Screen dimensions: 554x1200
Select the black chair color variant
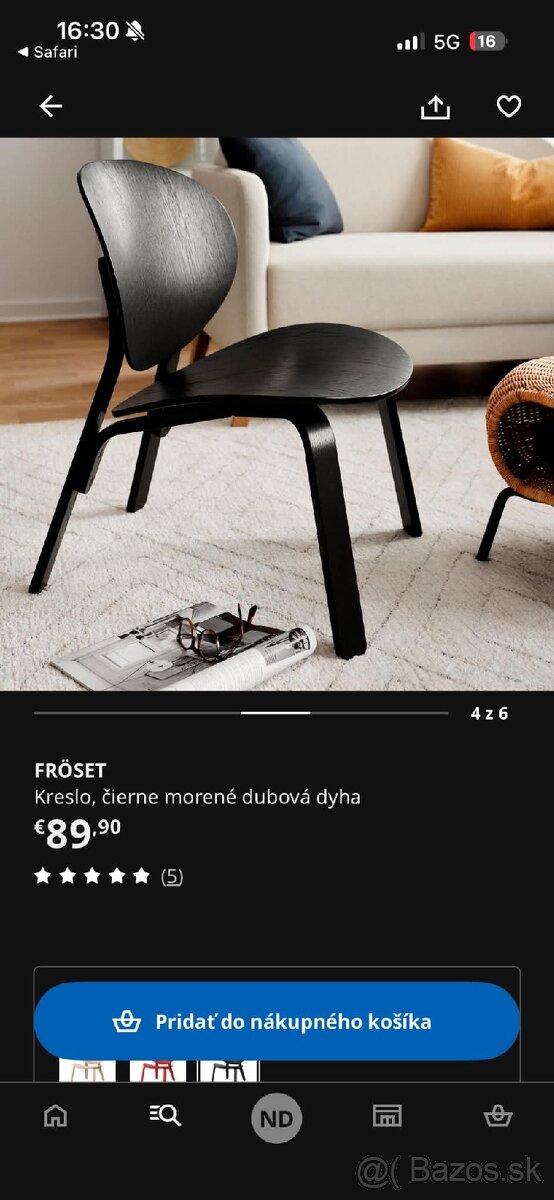tap(229, 1070)
